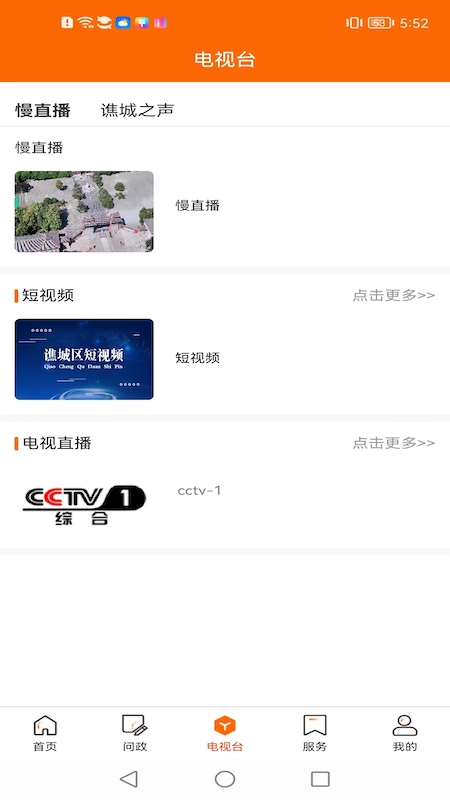This screenshot has width=450, height=800.
Task: Tap 点击更多 next to 电视直播
Action: coord(393,443)
